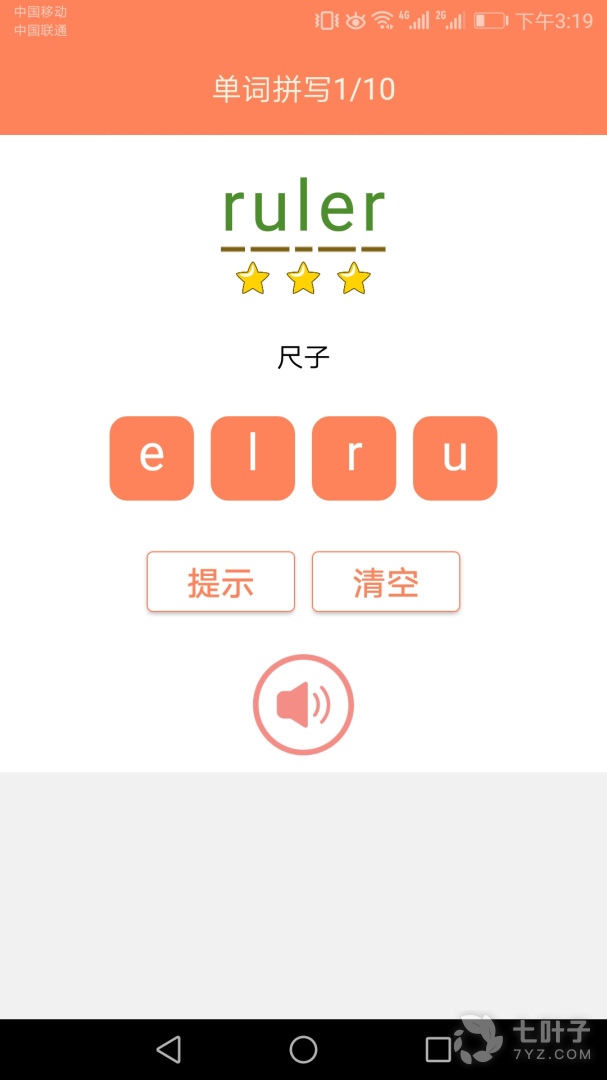Tap the letter tile 'e'

152,458
